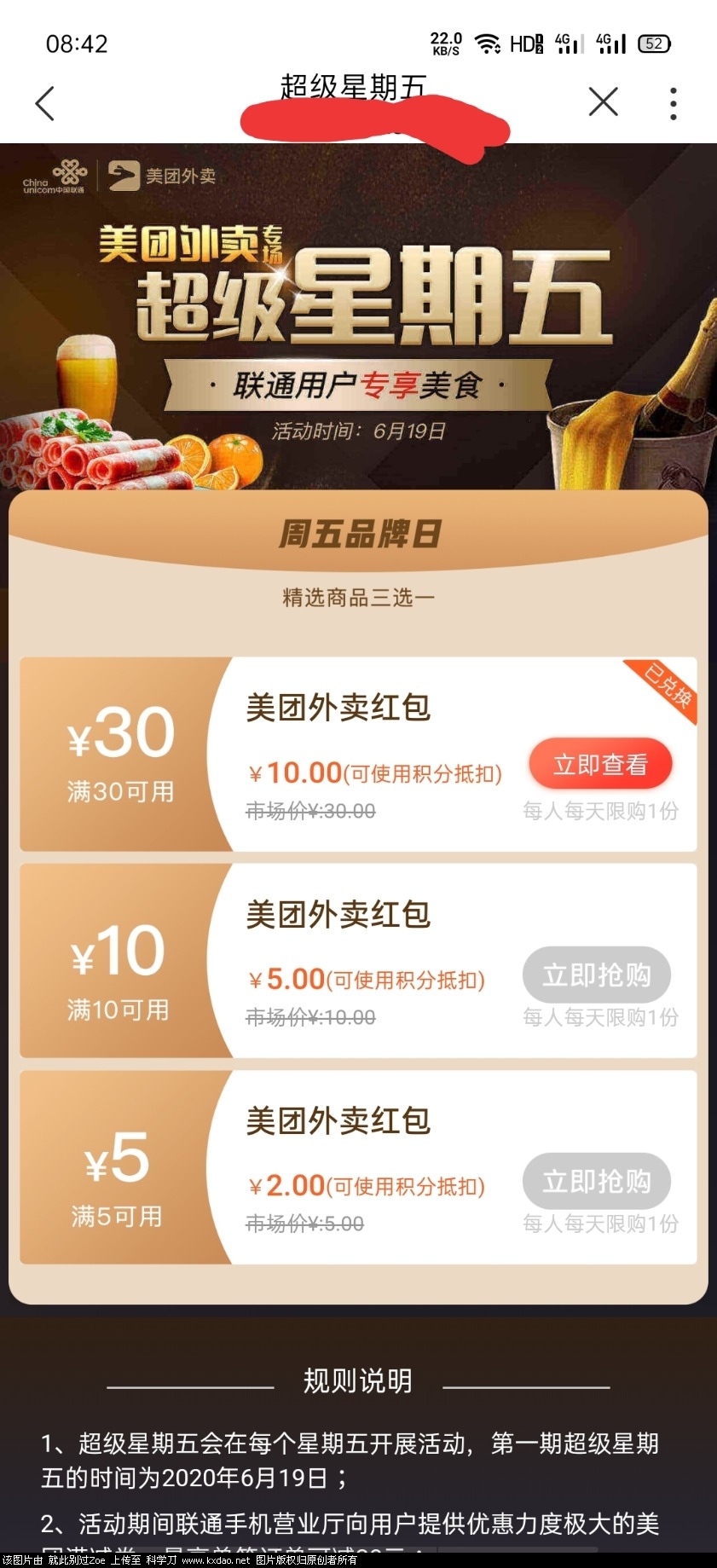
Task: Open the ¥5 满5可用 coupon card
Action: point(118,1169)
